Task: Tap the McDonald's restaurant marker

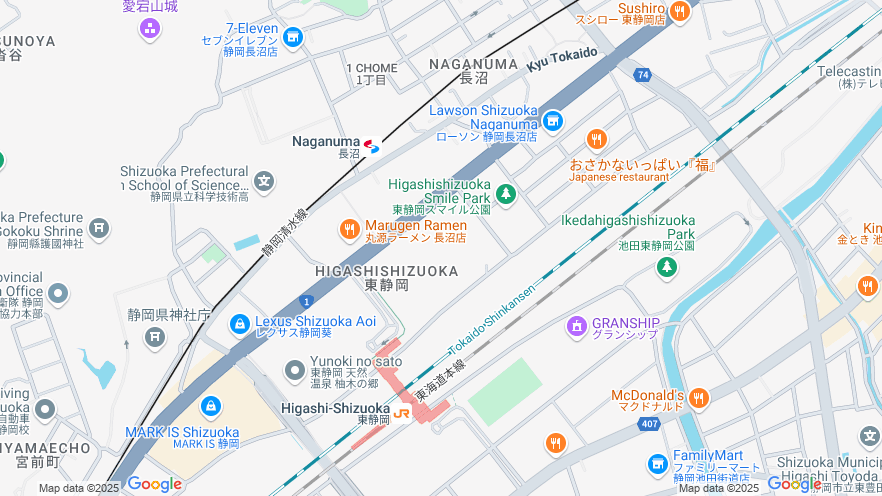Action: tap(698, 399)
